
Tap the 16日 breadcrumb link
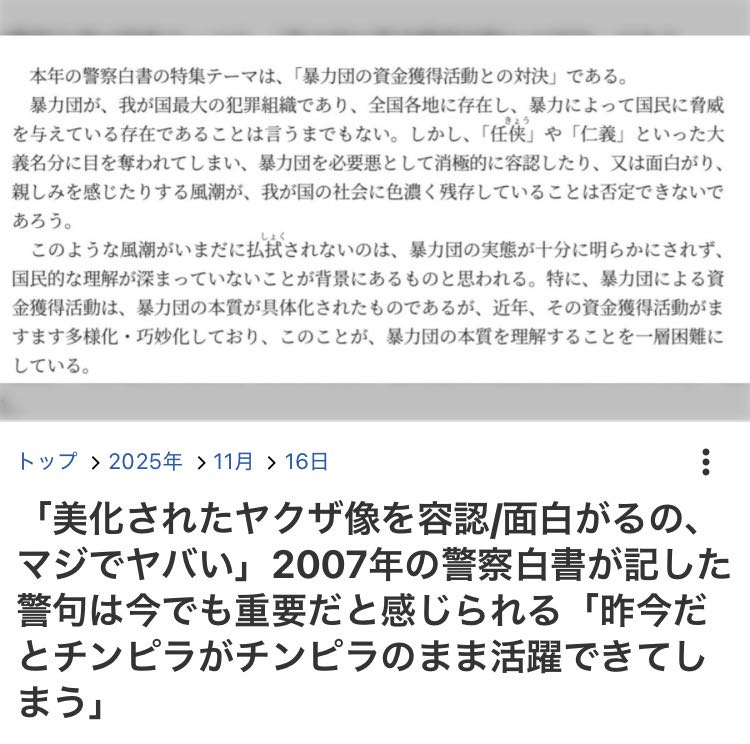point(306,462)
